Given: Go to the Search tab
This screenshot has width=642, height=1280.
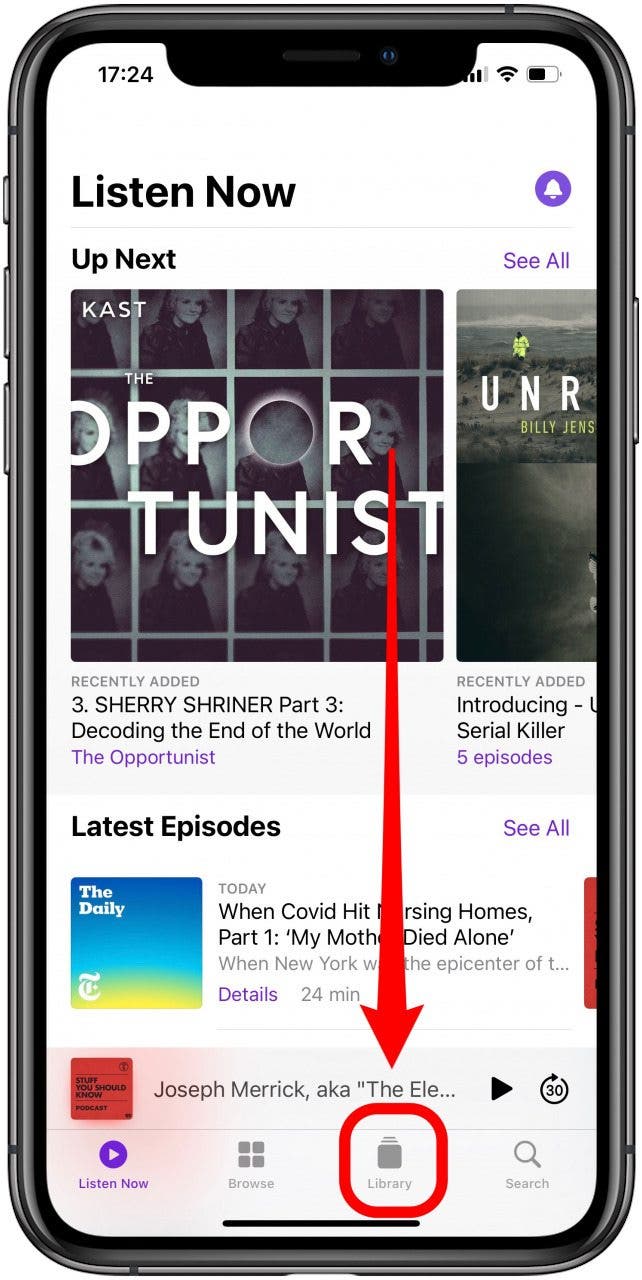Looking at the screenshot, I should coord(527,1165).
